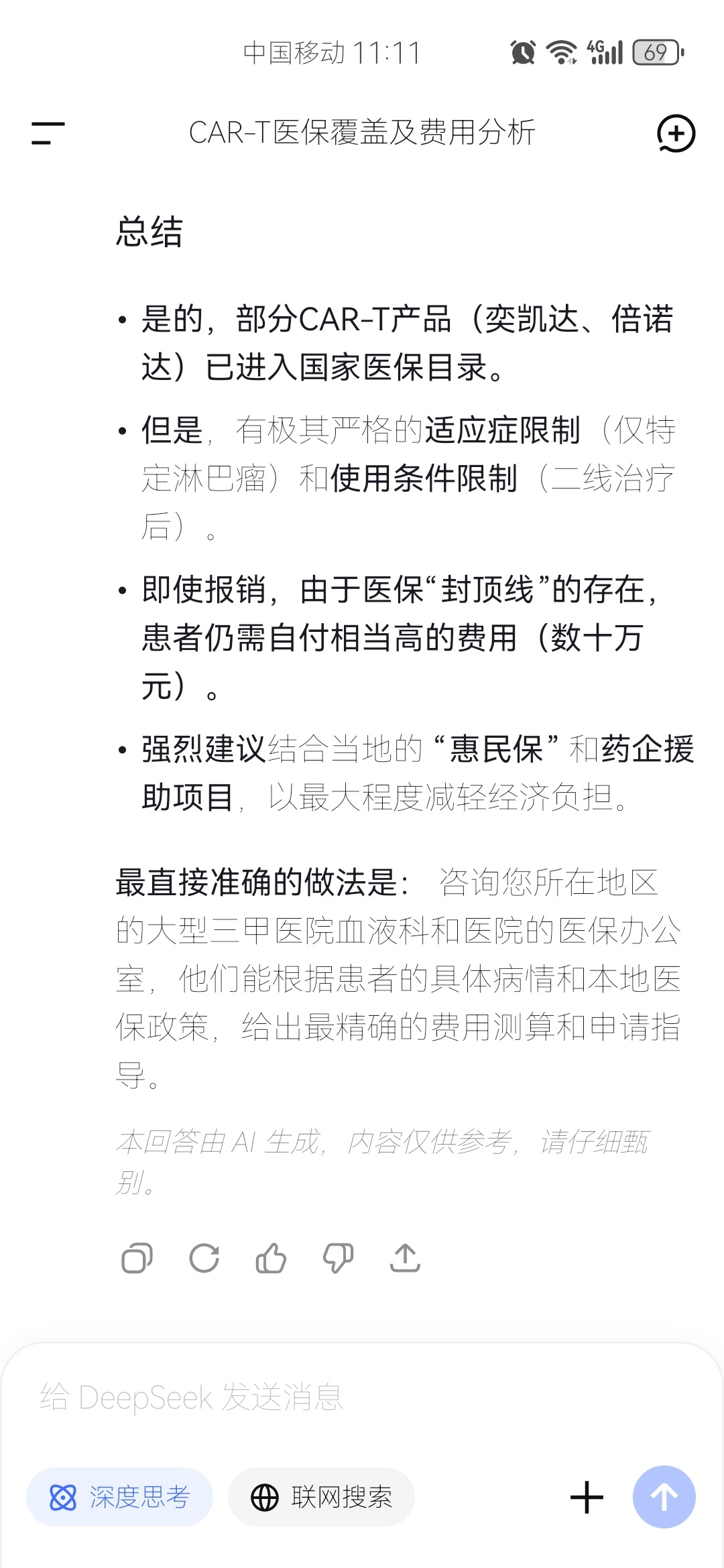The width and height of the screenshot is (724, 1568).
Task: Toggle the 深度思考 mode chip
Action: 119,1497
